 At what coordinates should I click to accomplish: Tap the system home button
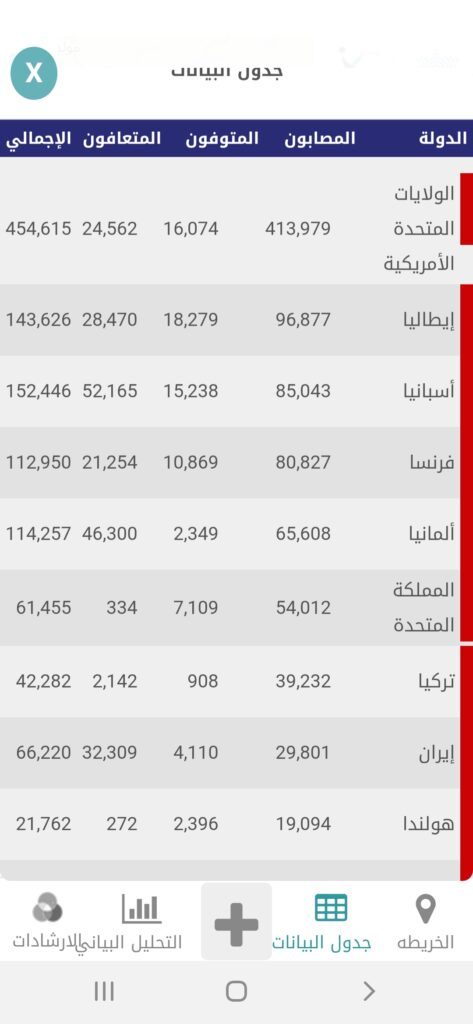[x=236, y=991]
